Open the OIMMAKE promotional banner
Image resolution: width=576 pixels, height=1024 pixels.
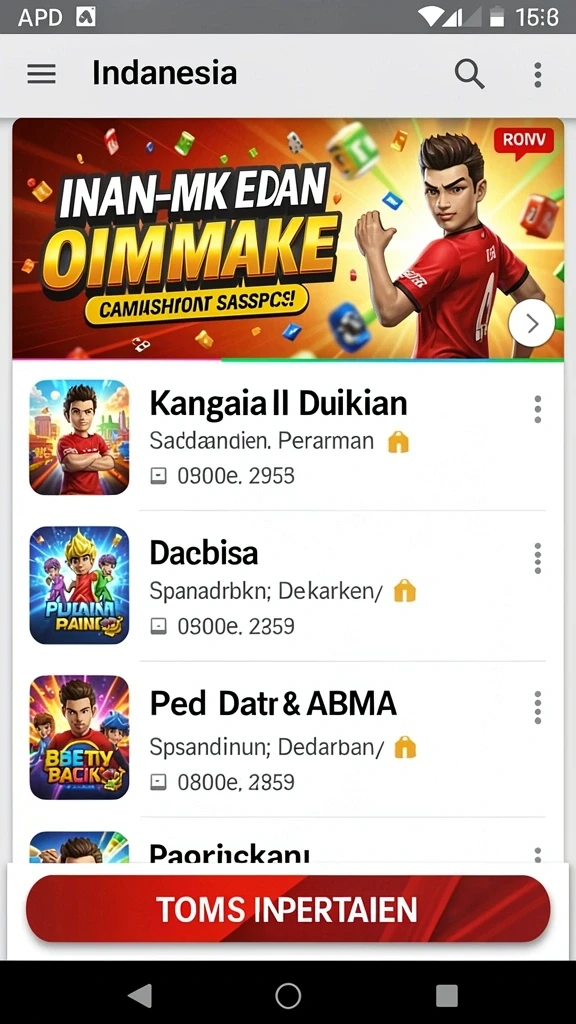[x=288, y=239]
